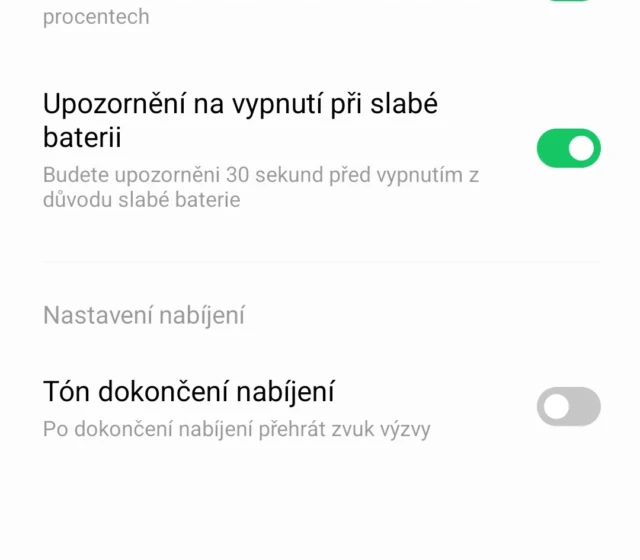Screen dimensions: 640x560
Task: Disable the low battery shutdown warning toggle
Action: coord(568,148)
